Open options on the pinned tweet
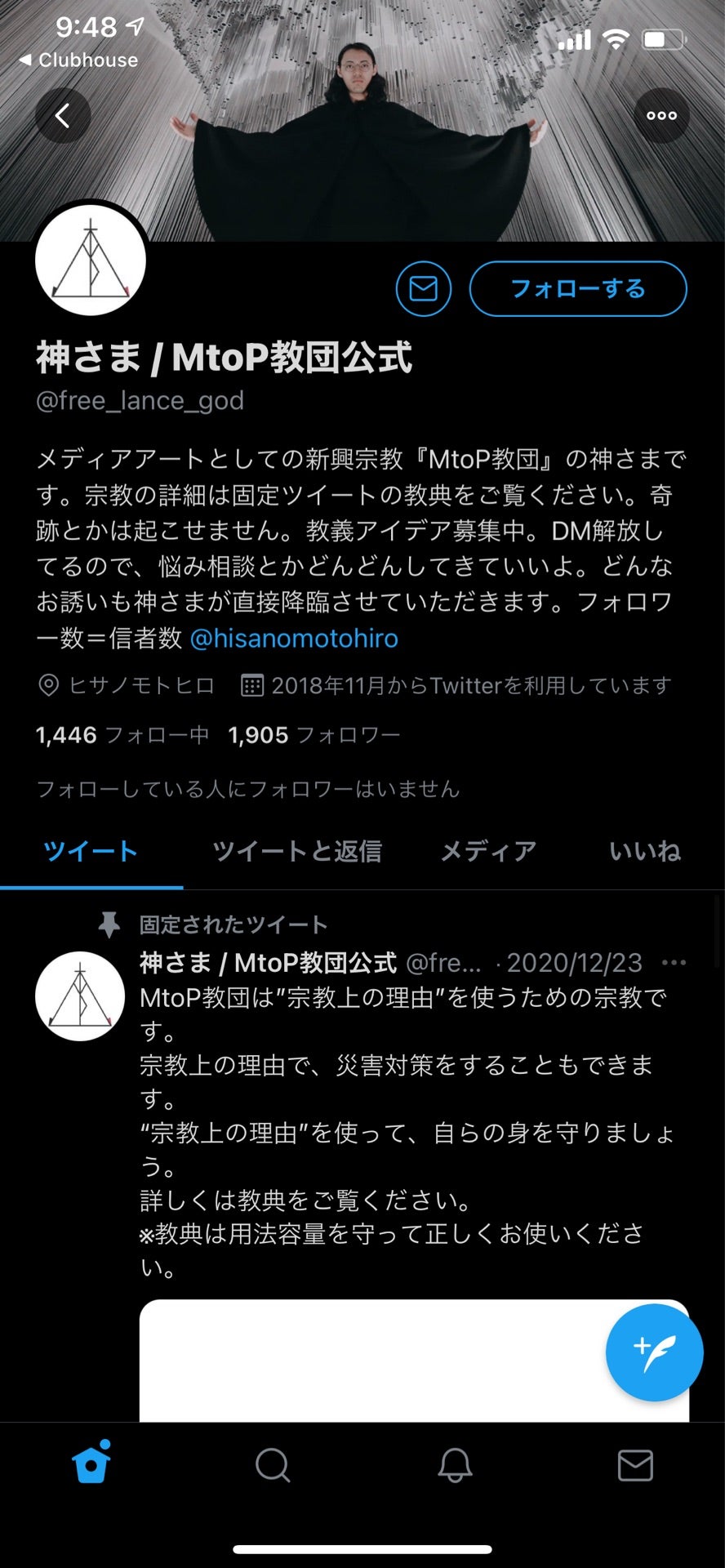 [674, 962]
